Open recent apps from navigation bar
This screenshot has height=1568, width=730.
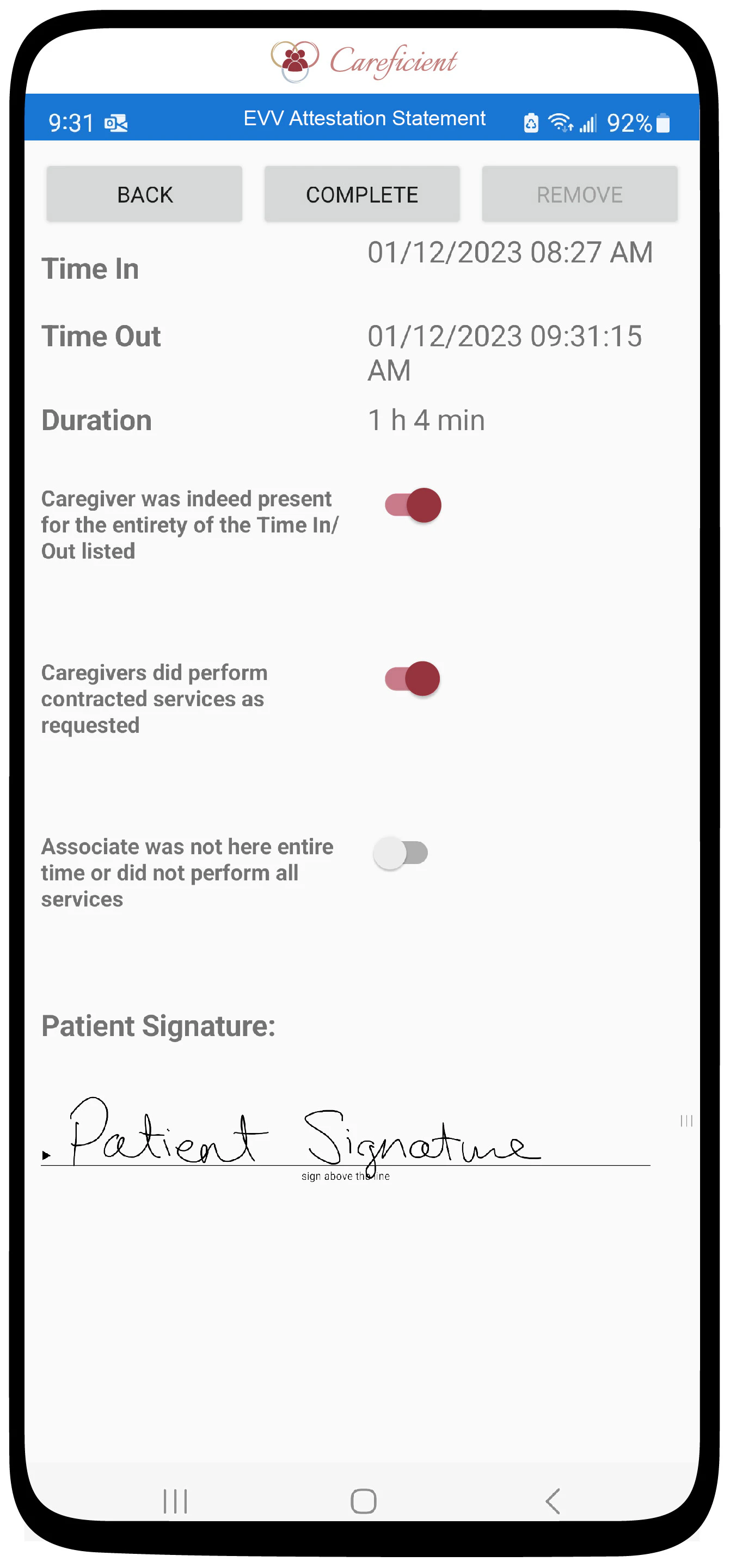click(x=175, y=1501)
